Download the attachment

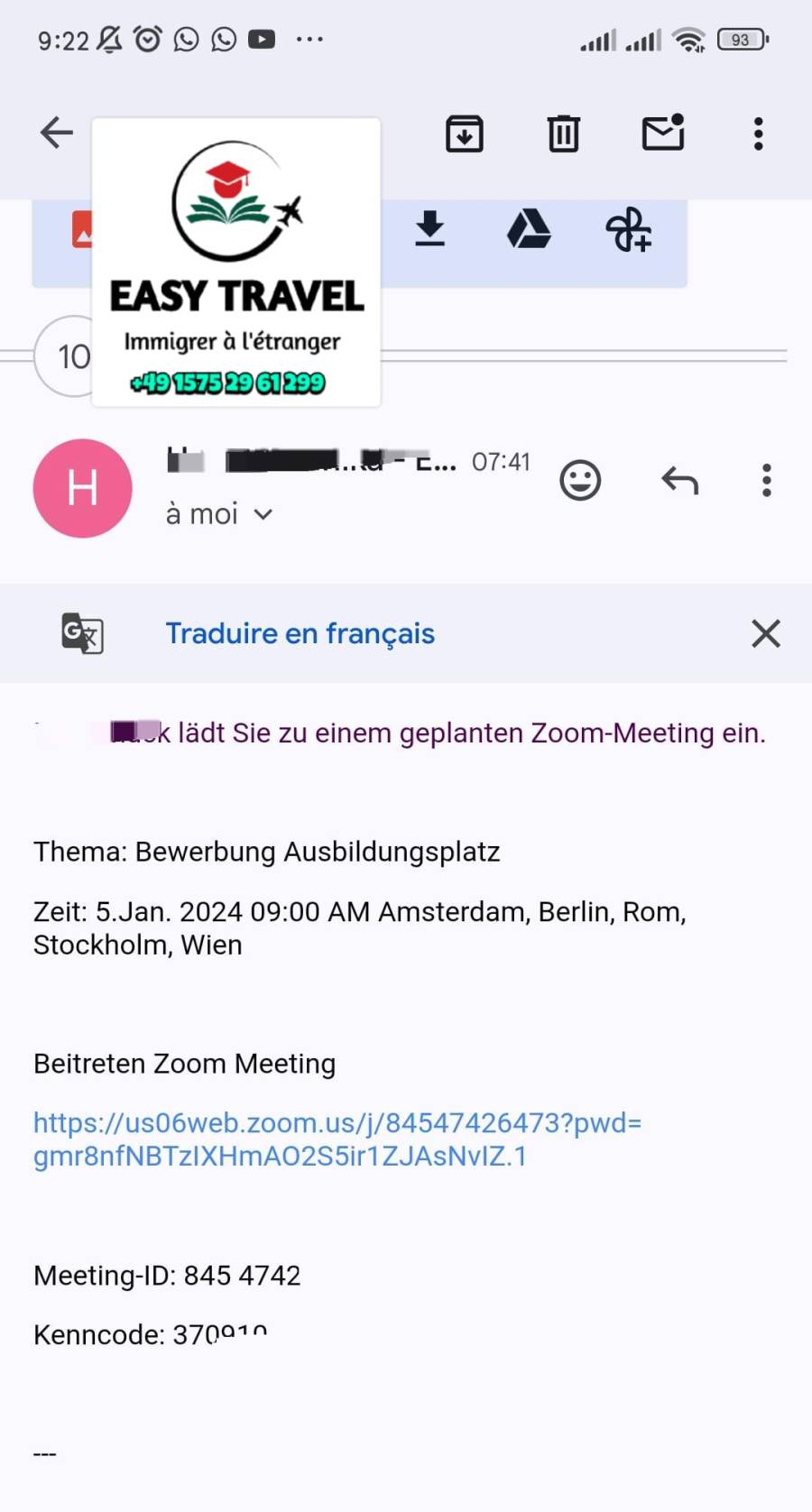430,229
